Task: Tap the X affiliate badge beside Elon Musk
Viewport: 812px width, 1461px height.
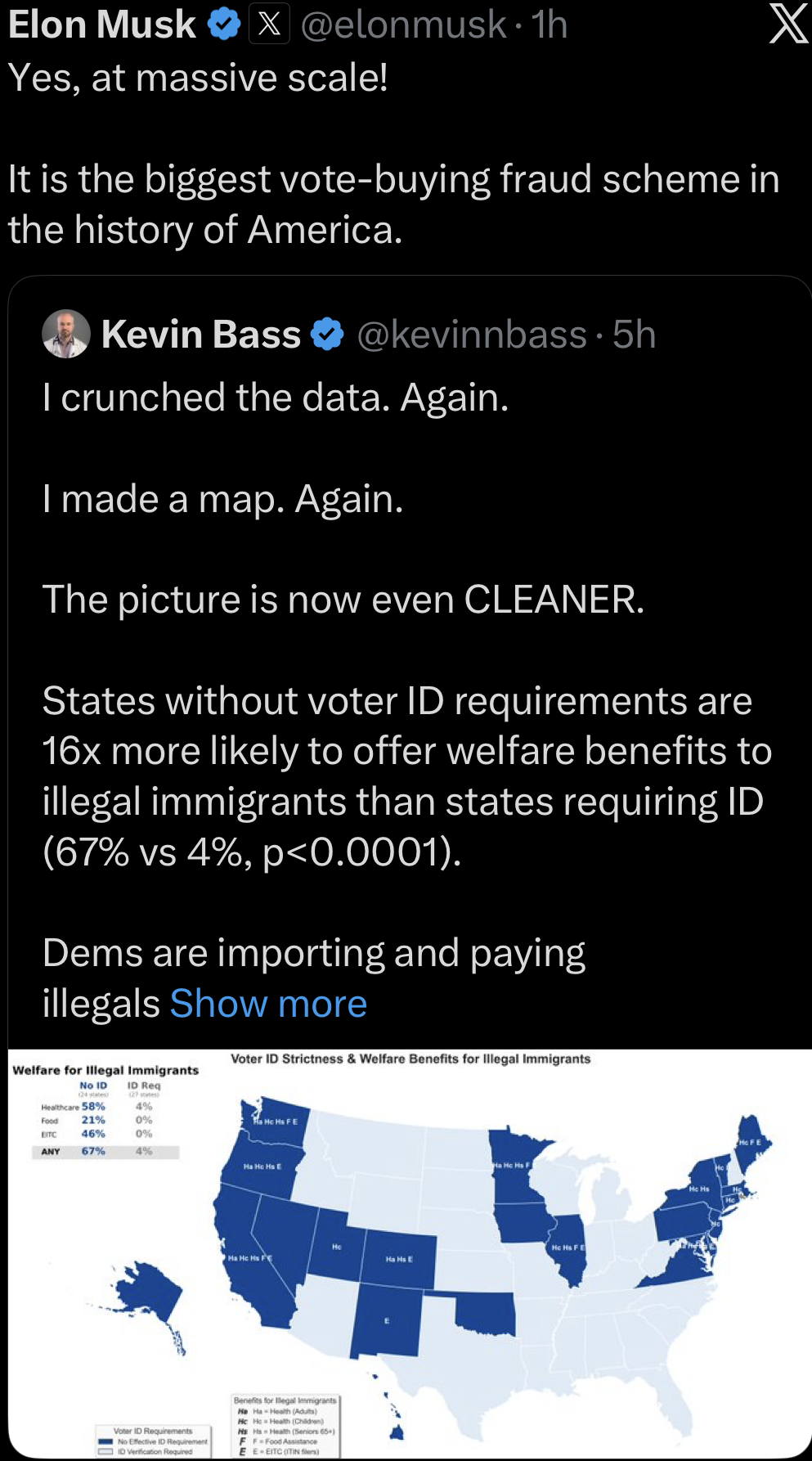Action: 269,25
